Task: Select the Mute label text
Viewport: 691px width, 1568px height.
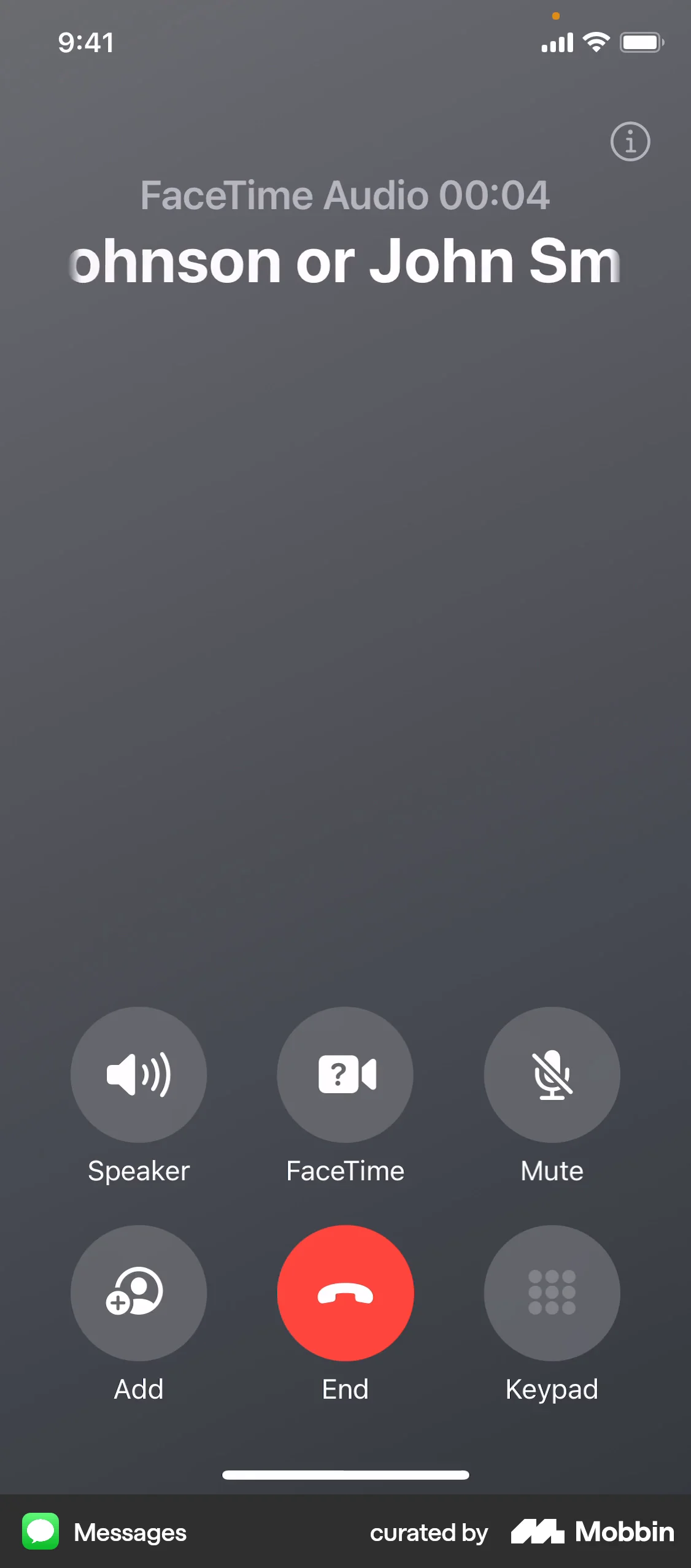Action: [551, 1169]
